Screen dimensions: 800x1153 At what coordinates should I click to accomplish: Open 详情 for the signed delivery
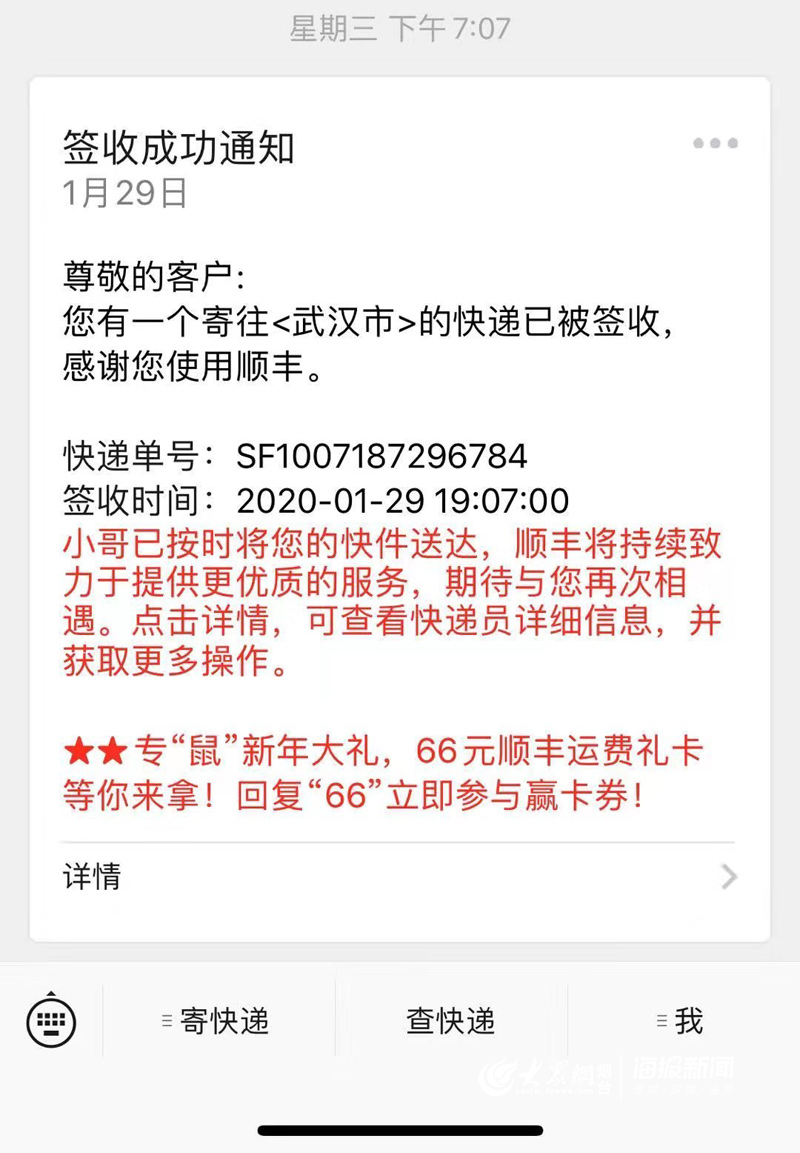pos(398,877)
